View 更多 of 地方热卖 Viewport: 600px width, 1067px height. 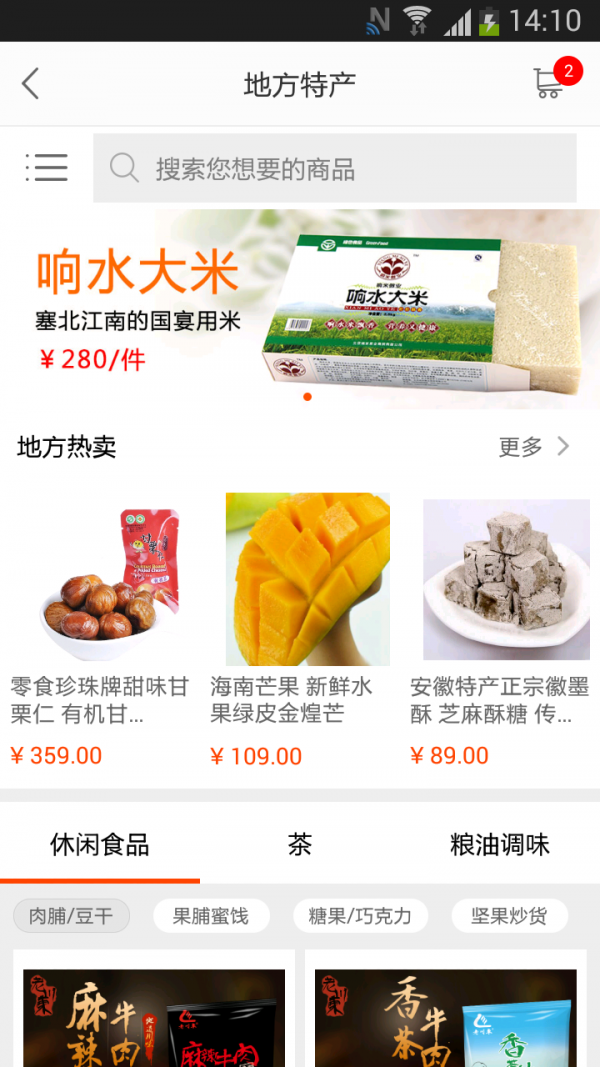tap(534, 447)
